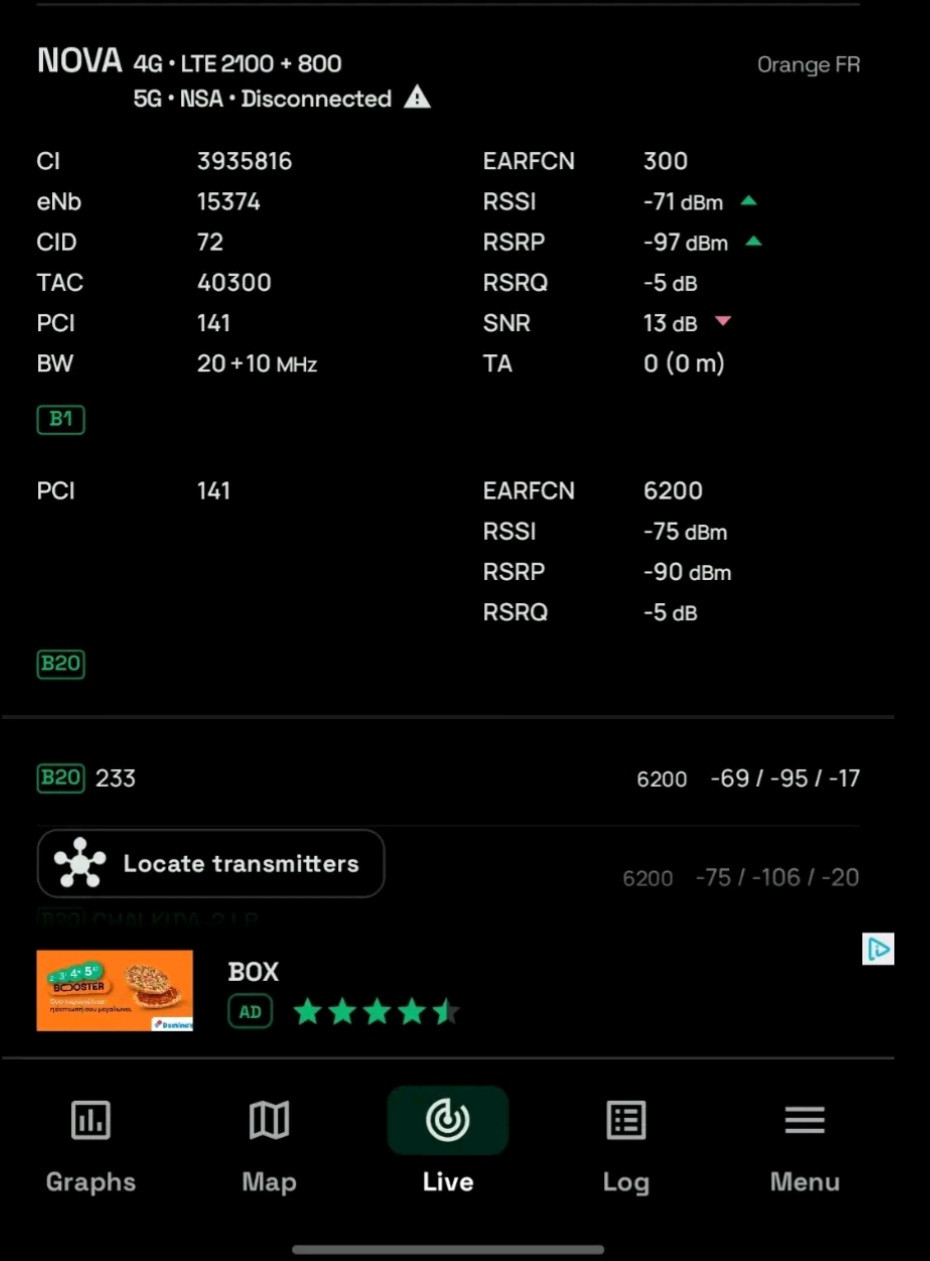930x1261 pixels.
Task: Tap the Locate transmitters button
Action: 211,863
